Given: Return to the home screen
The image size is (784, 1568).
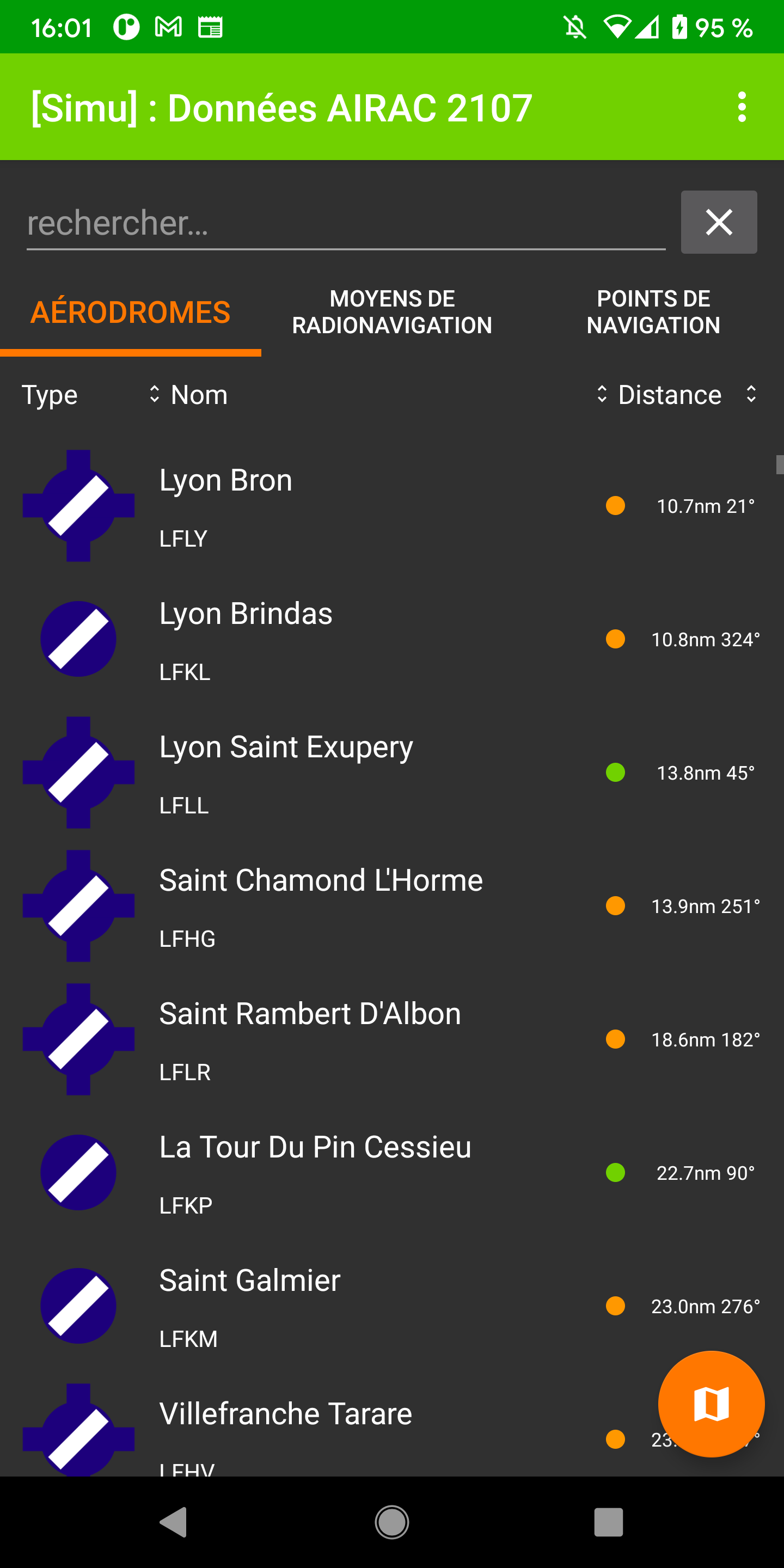Looking at the screenshot, I should point(392,1522).
